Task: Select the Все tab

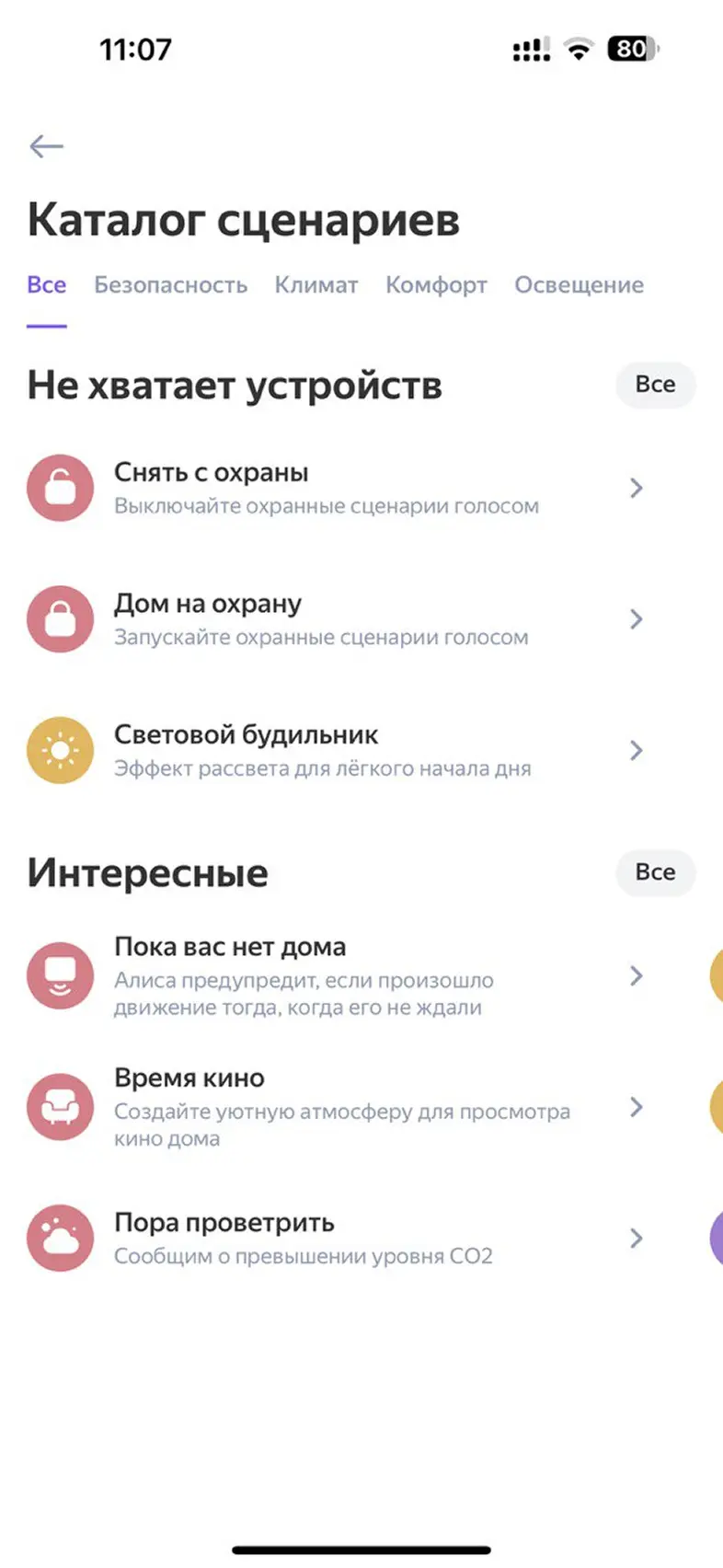Action: pyautogui.click(x=46, y=285)
